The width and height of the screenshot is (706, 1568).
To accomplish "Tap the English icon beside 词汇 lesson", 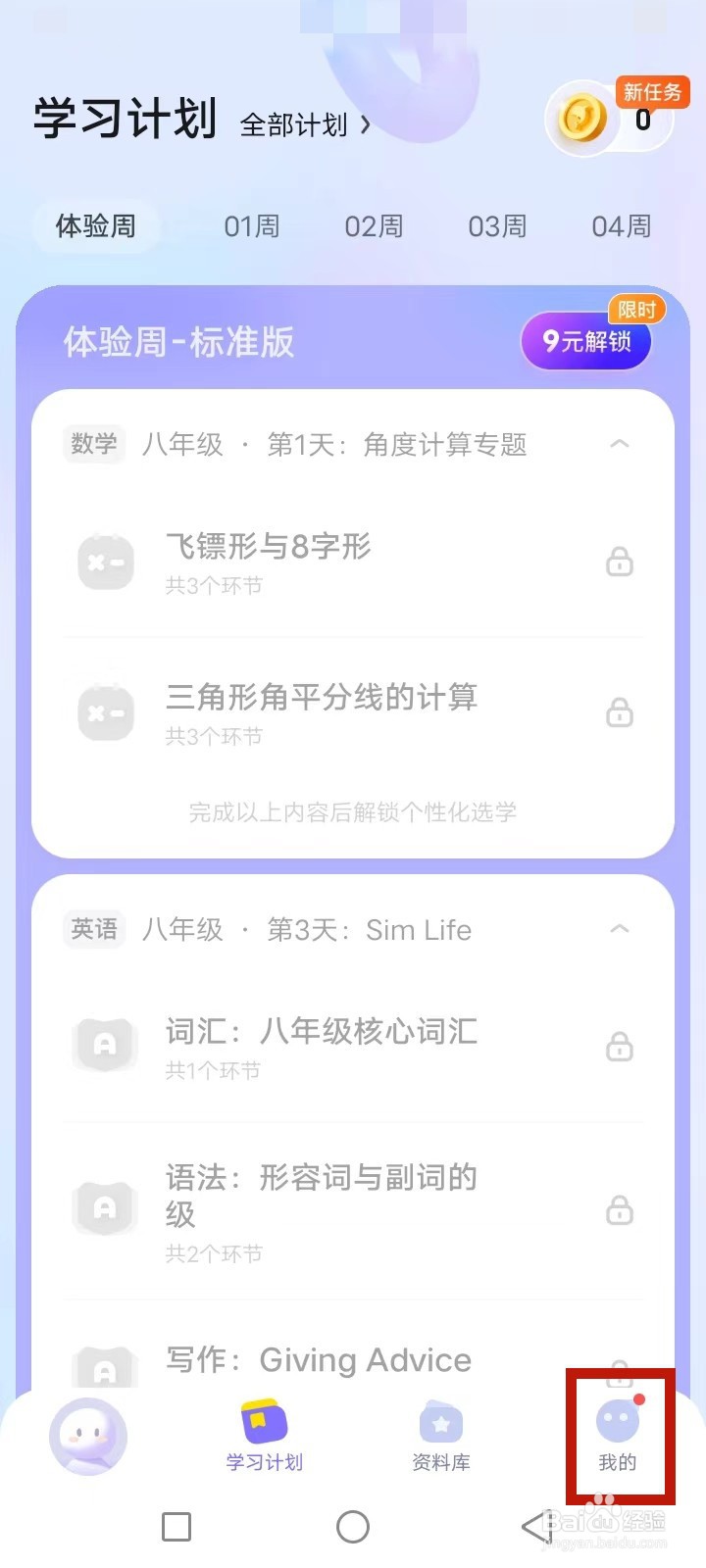I will point(105,1044).
